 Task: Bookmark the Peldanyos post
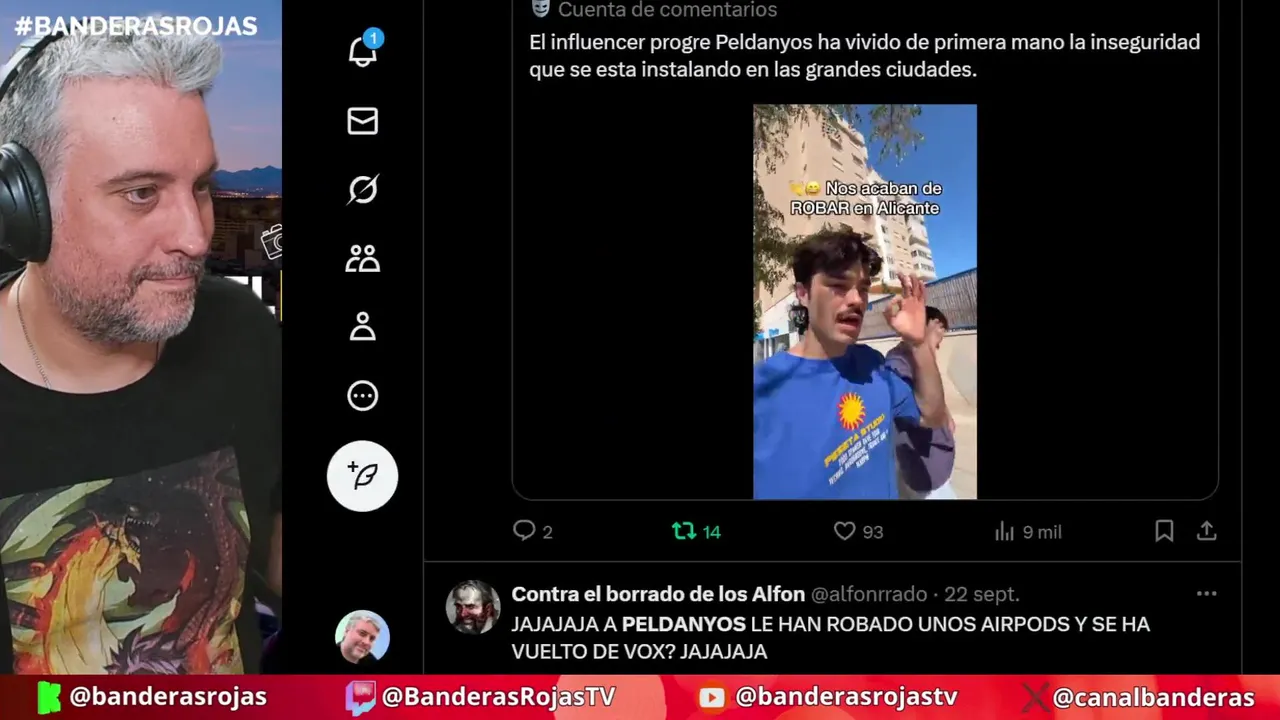tap(1164, 531)
